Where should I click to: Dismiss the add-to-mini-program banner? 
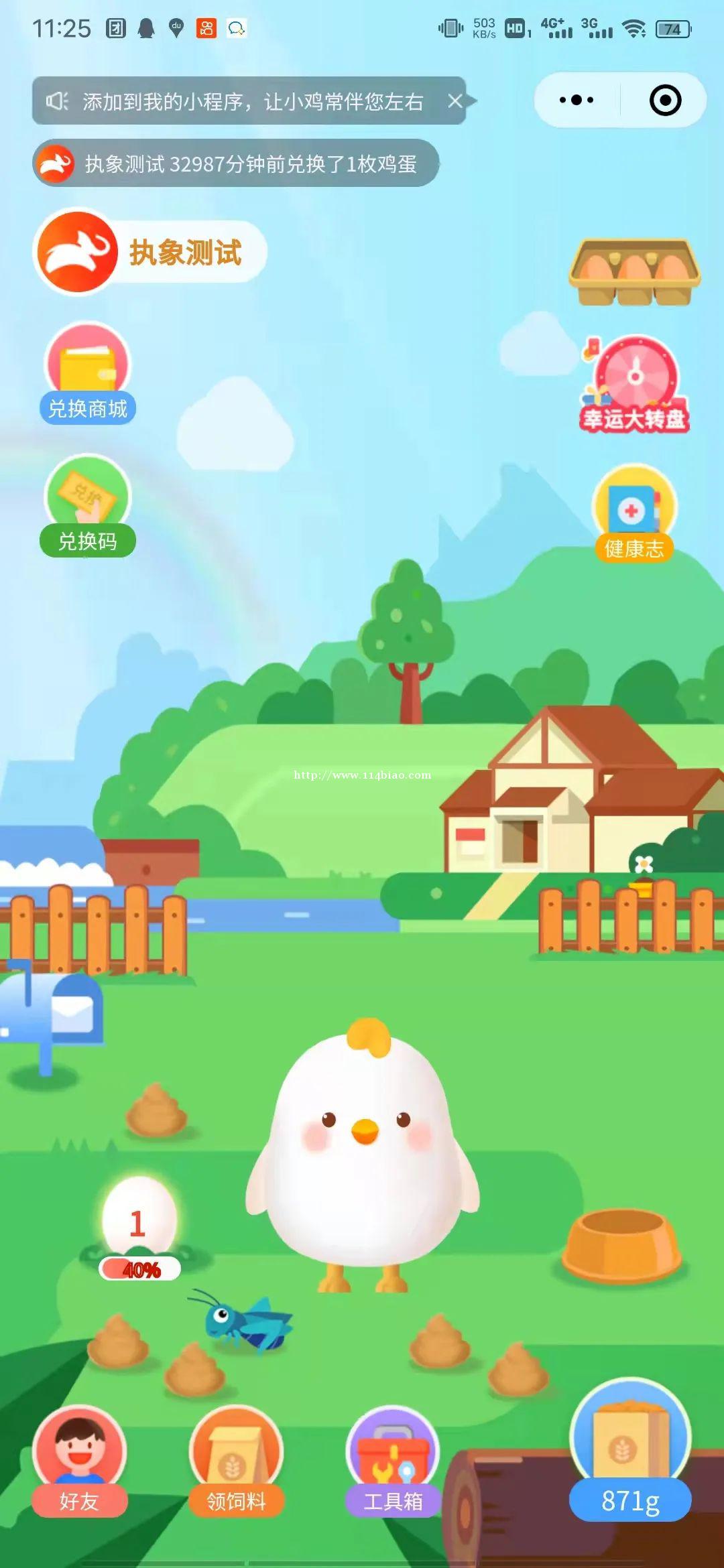tap(455, 101)
